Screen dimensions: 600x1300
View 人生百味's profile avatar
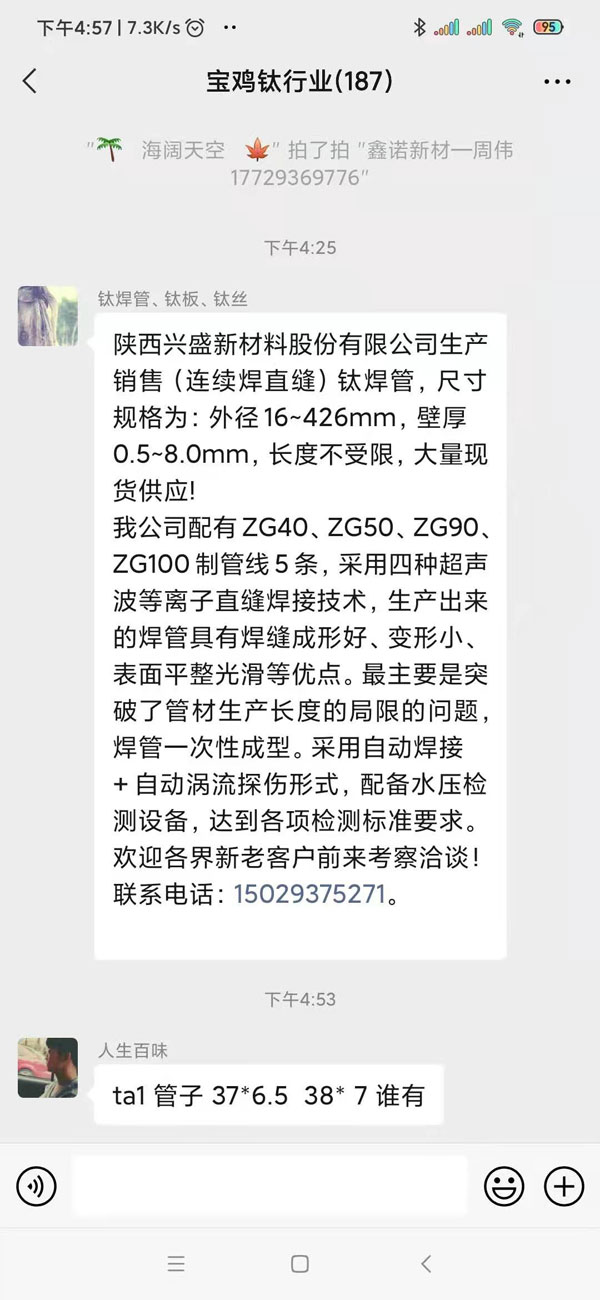tap(47, 1067)
